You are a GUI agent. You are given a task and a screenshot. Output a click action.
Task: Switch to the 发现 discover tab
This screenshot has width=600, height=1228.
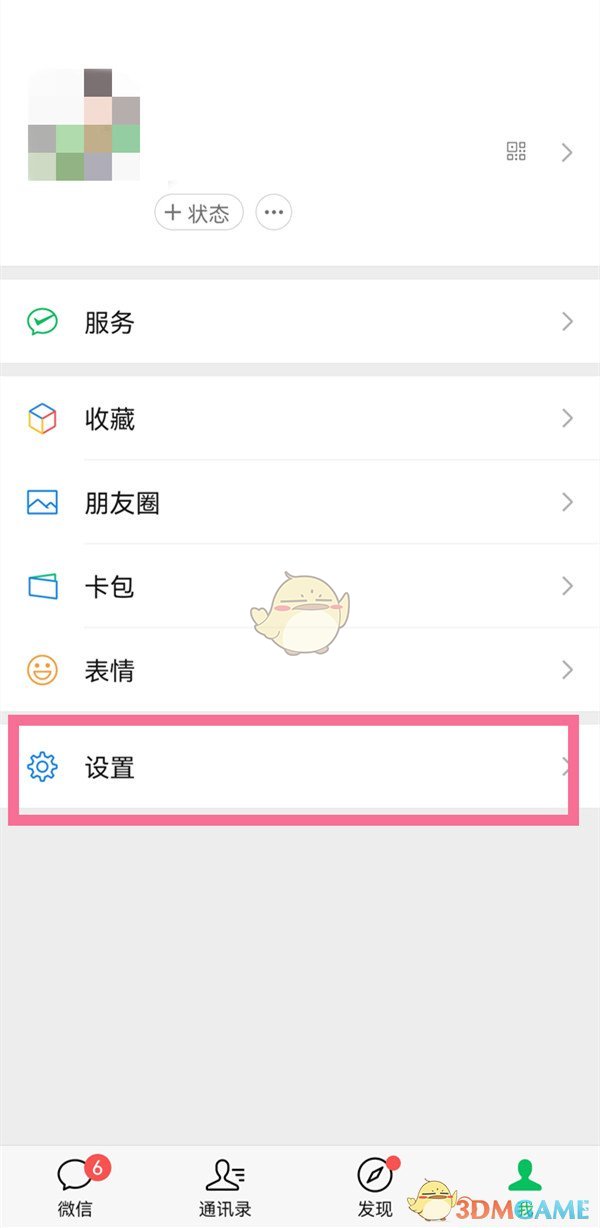click(x=375, y=1187)
